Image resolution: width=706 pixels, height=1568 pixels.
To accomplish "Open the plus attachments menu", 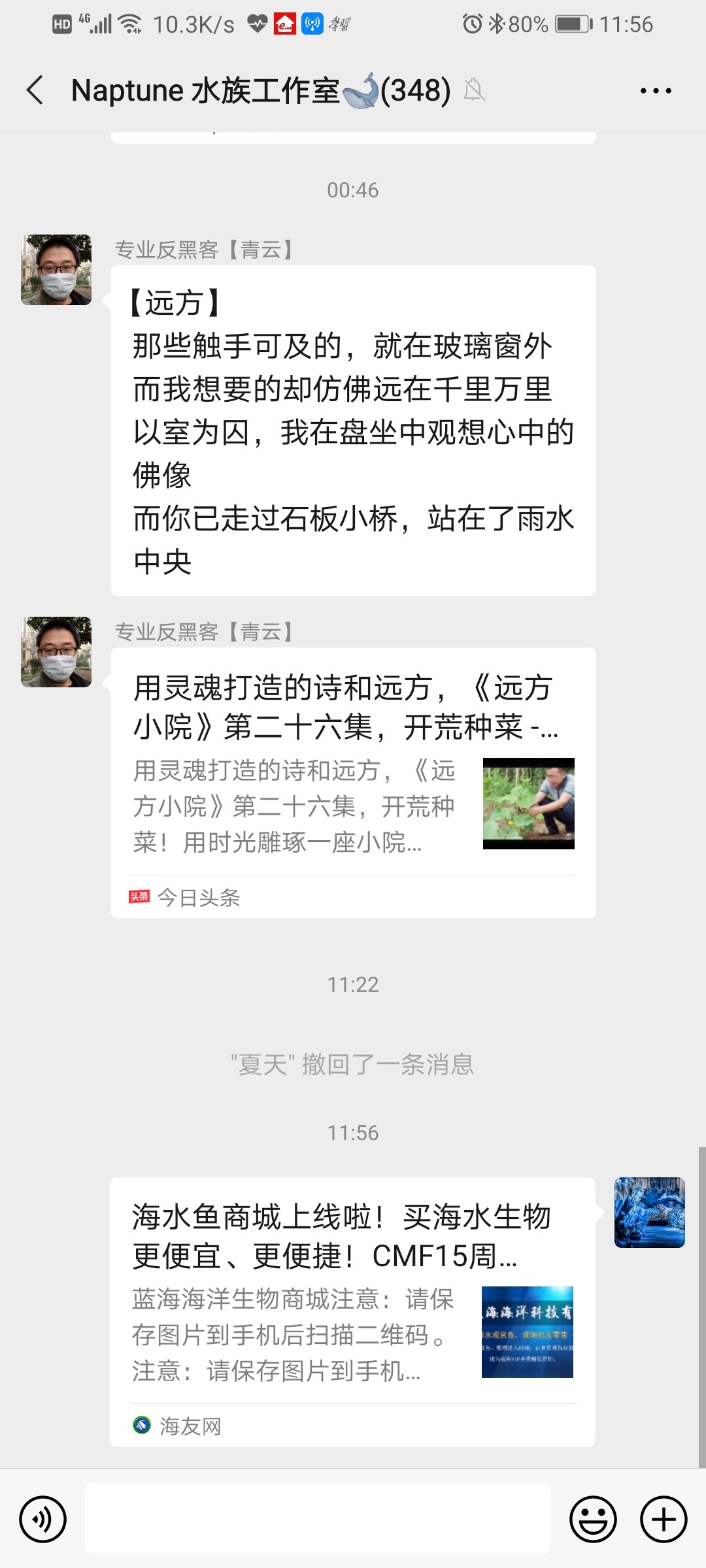I will click(664, 1520).
